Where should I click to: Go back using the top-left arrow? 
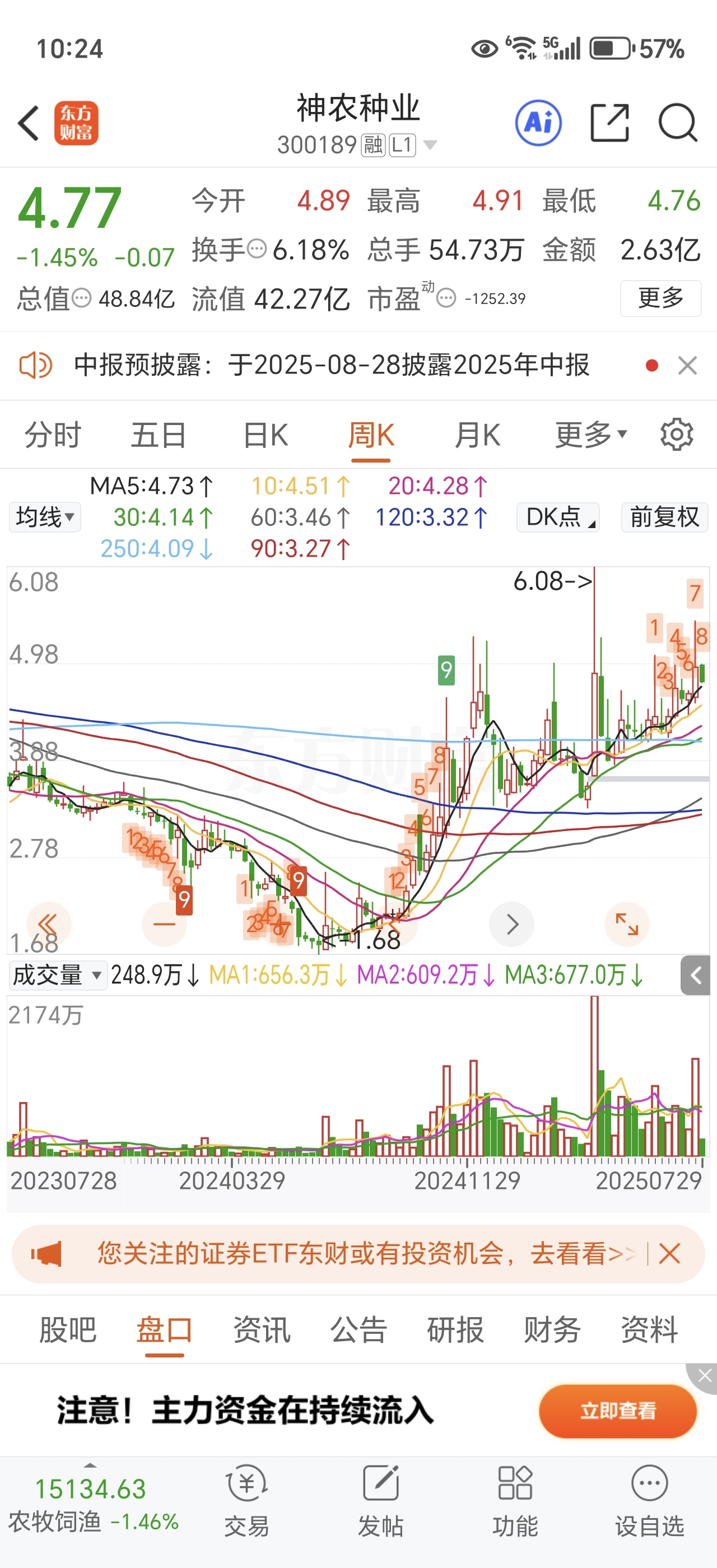point(29,123)
